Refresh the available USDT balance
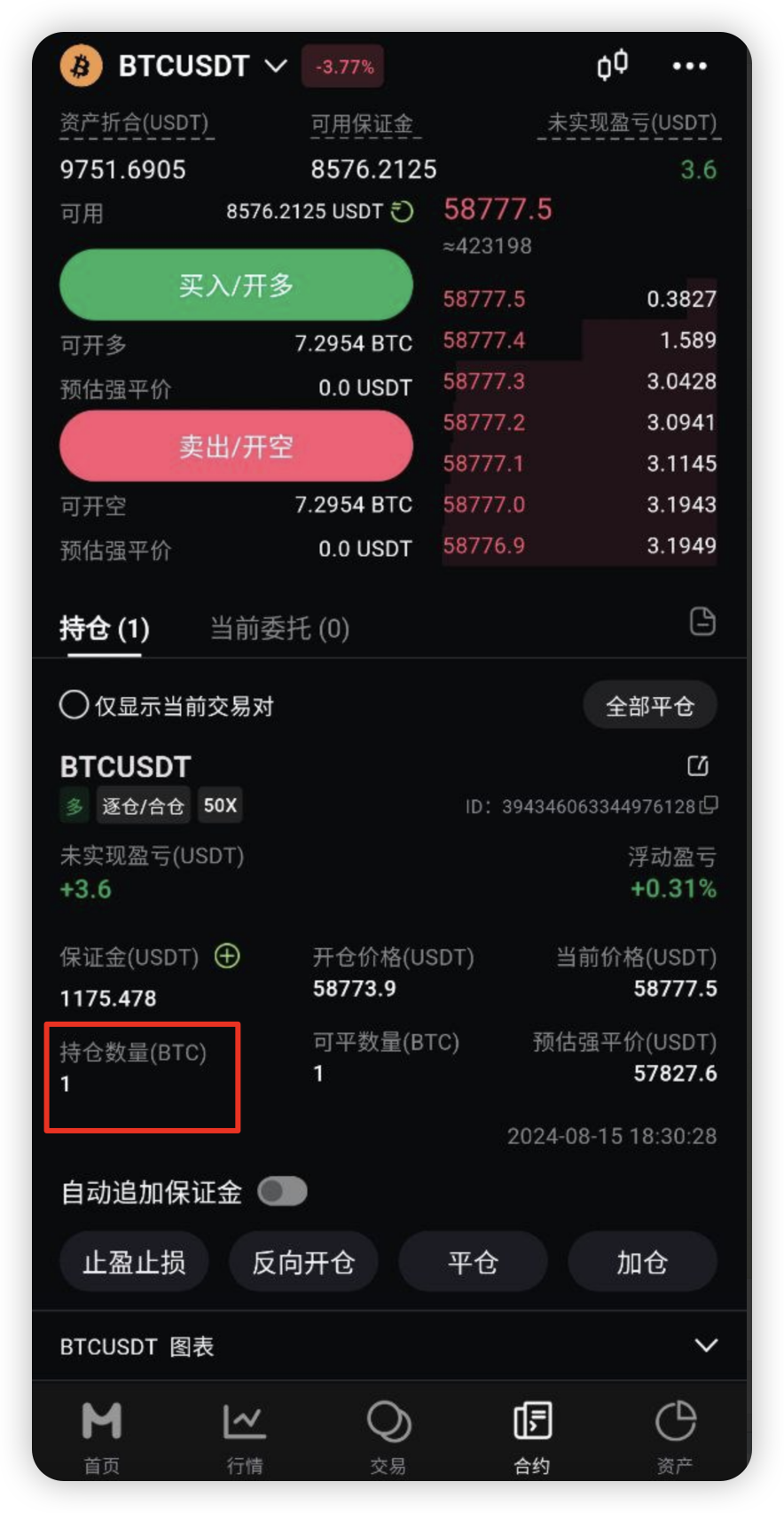Screen dimensions: 784x1513 pyautogui.click(x=403, y=211)
